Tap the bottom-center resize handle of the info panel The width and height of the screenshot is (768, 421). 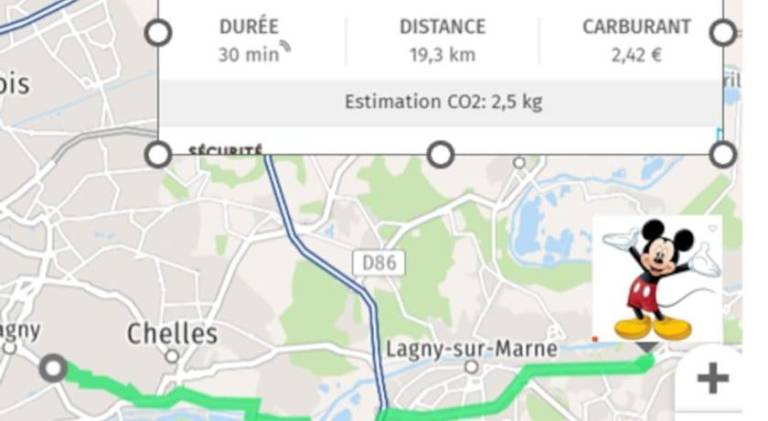coord(440,155)
